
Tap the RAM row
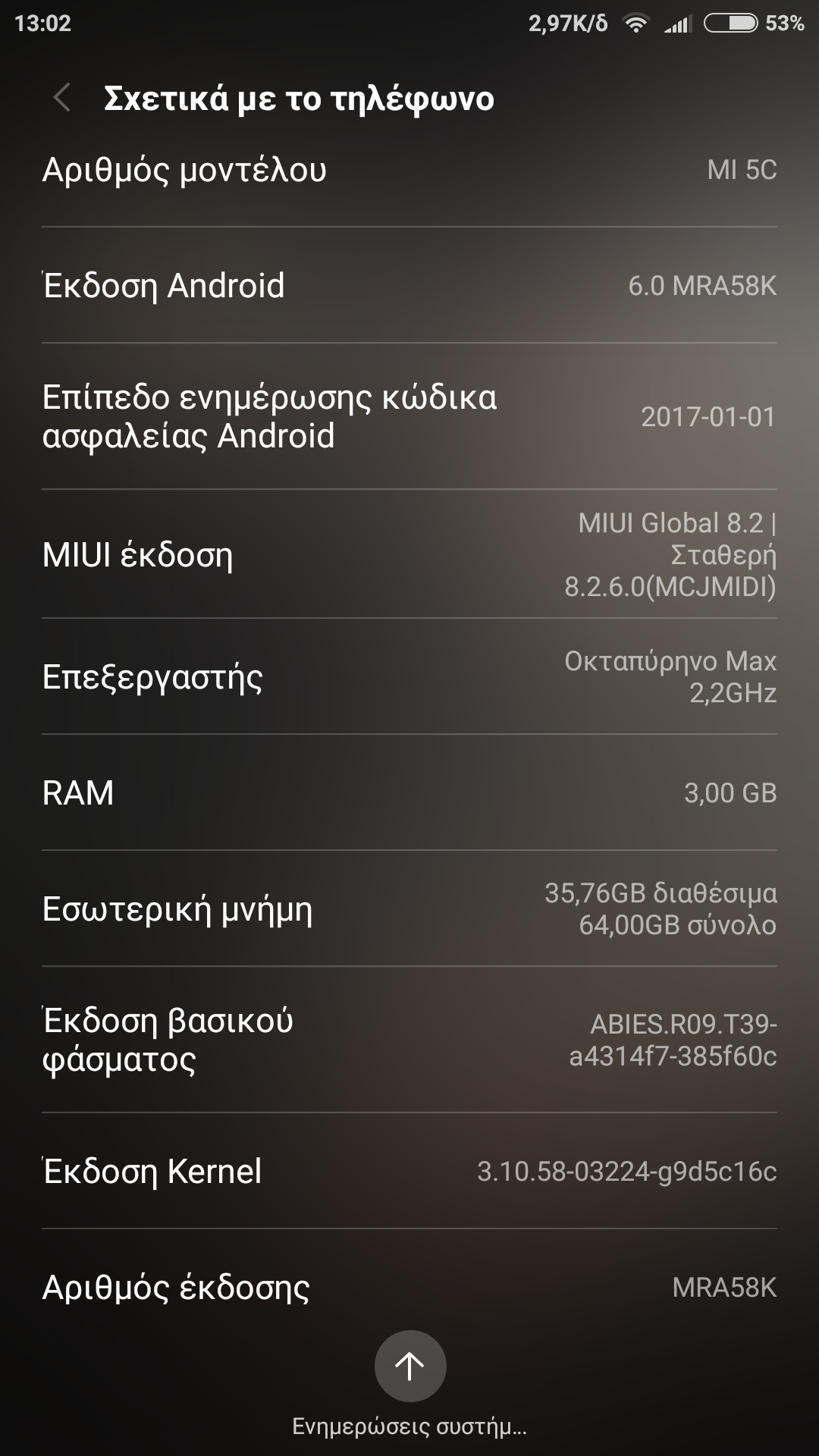(409, 792)
